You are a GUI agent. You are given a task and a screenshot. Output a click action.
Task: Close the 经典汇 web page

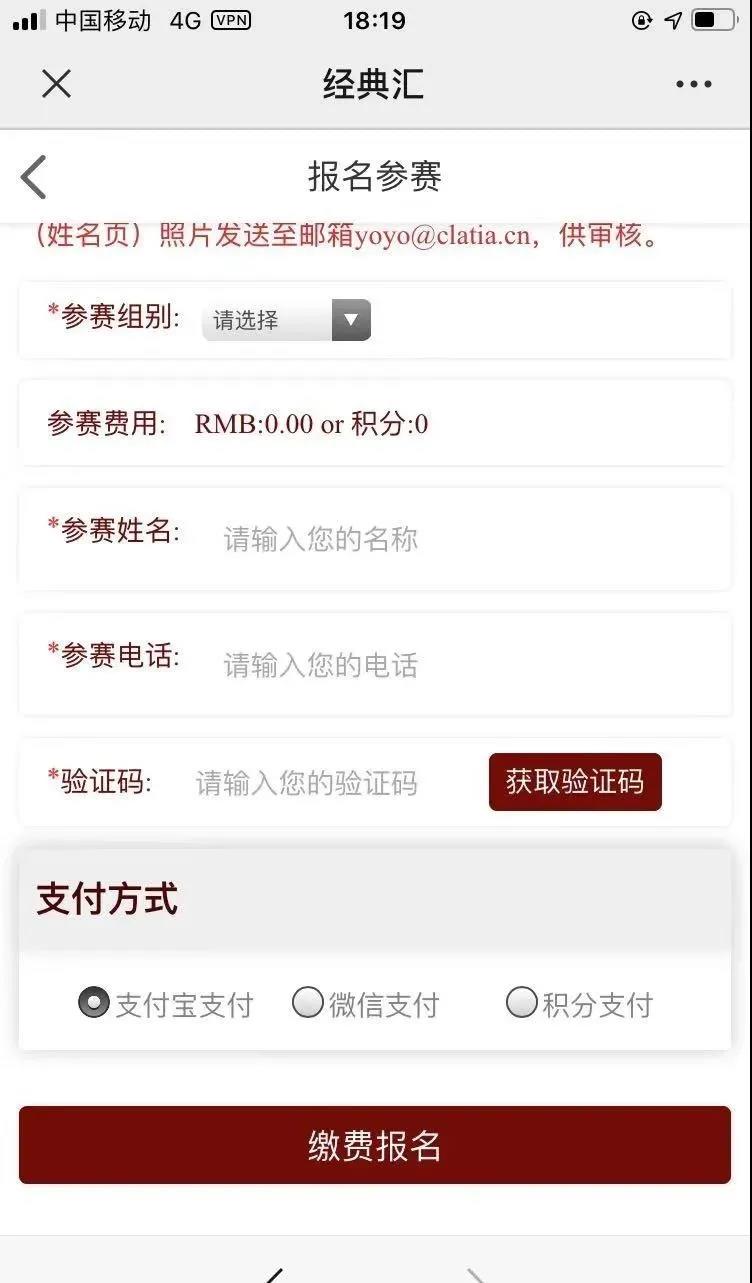56,84
